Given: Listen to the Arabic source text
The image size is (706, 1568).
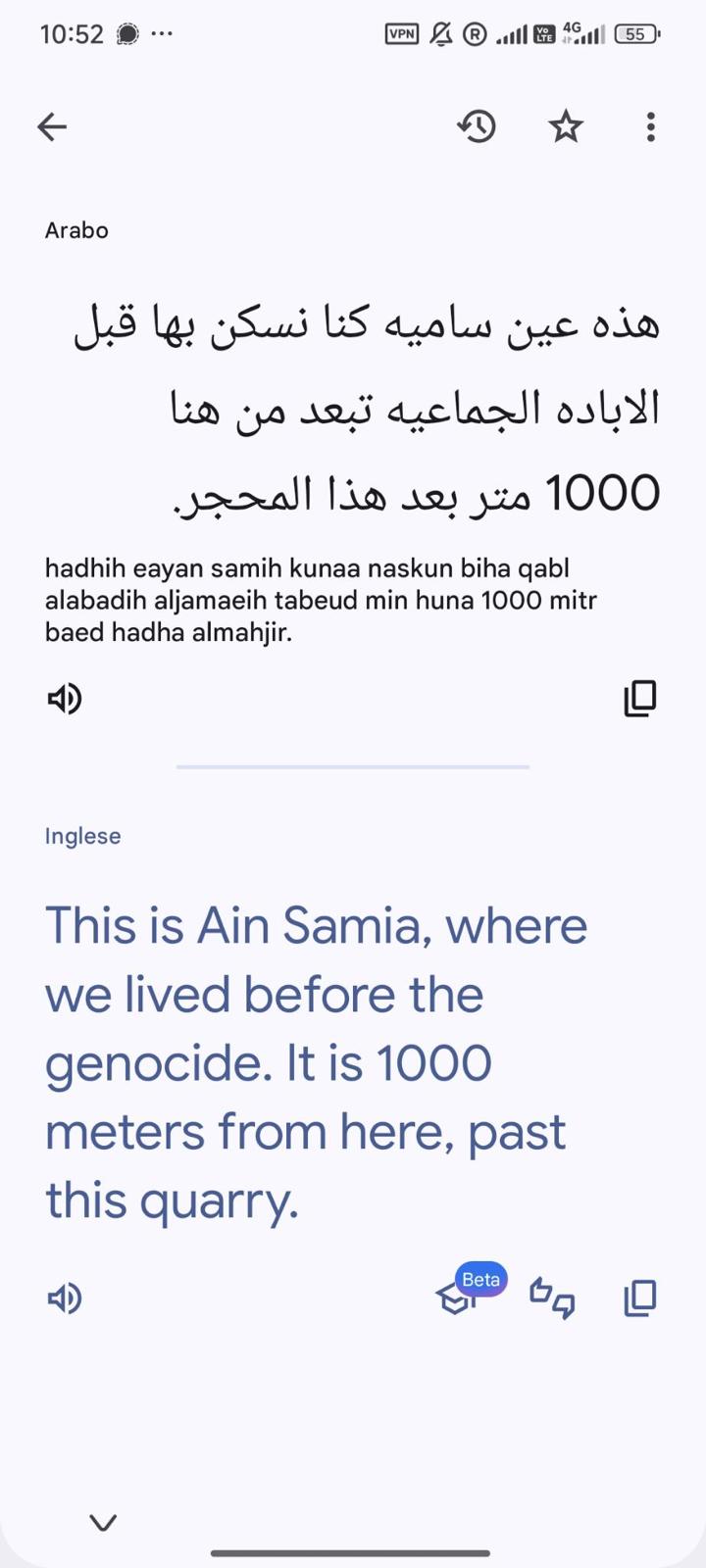Looking at the screenshot, I should tap(65, 699).
